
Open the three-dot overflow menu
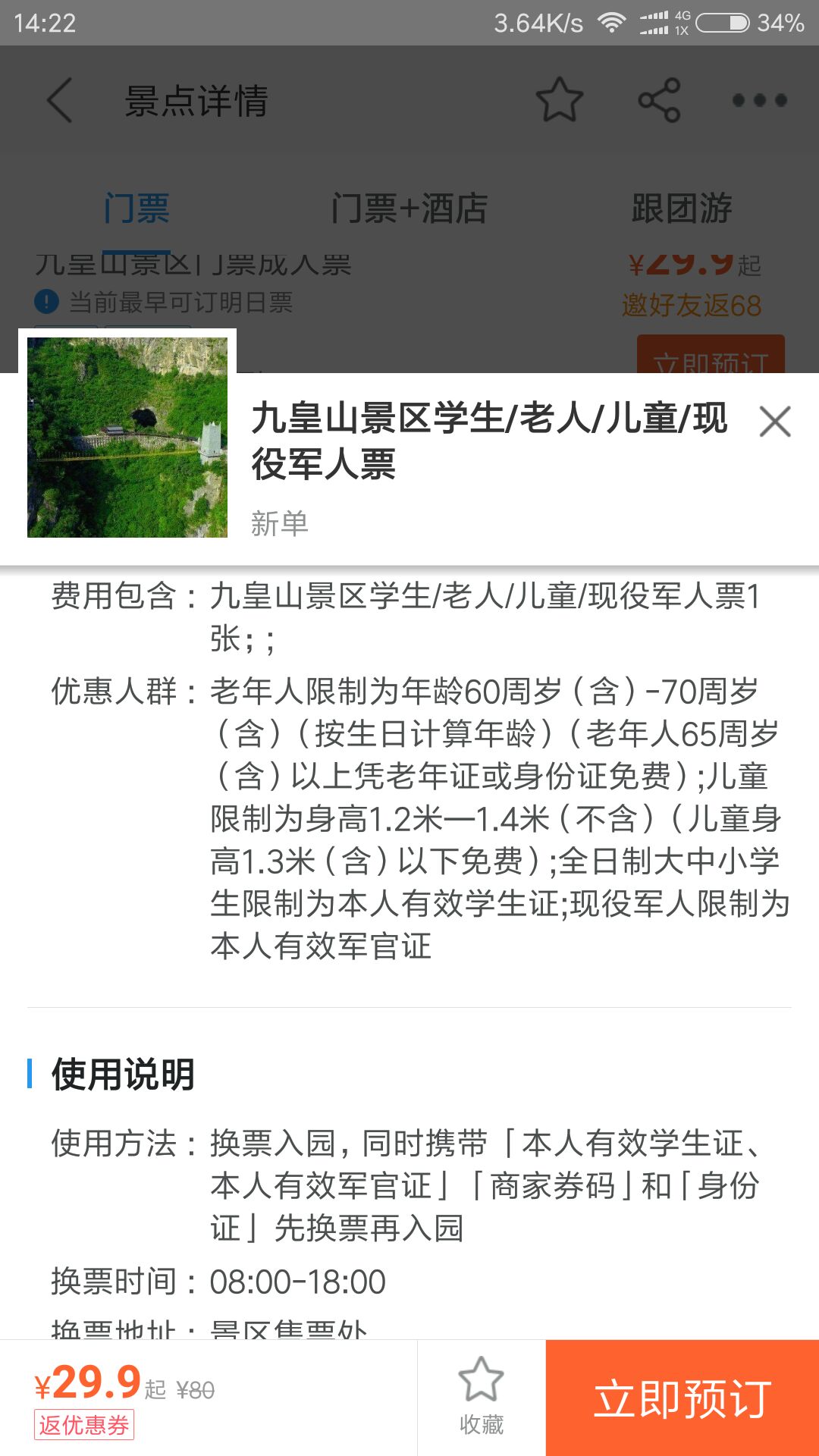[759, 100]
